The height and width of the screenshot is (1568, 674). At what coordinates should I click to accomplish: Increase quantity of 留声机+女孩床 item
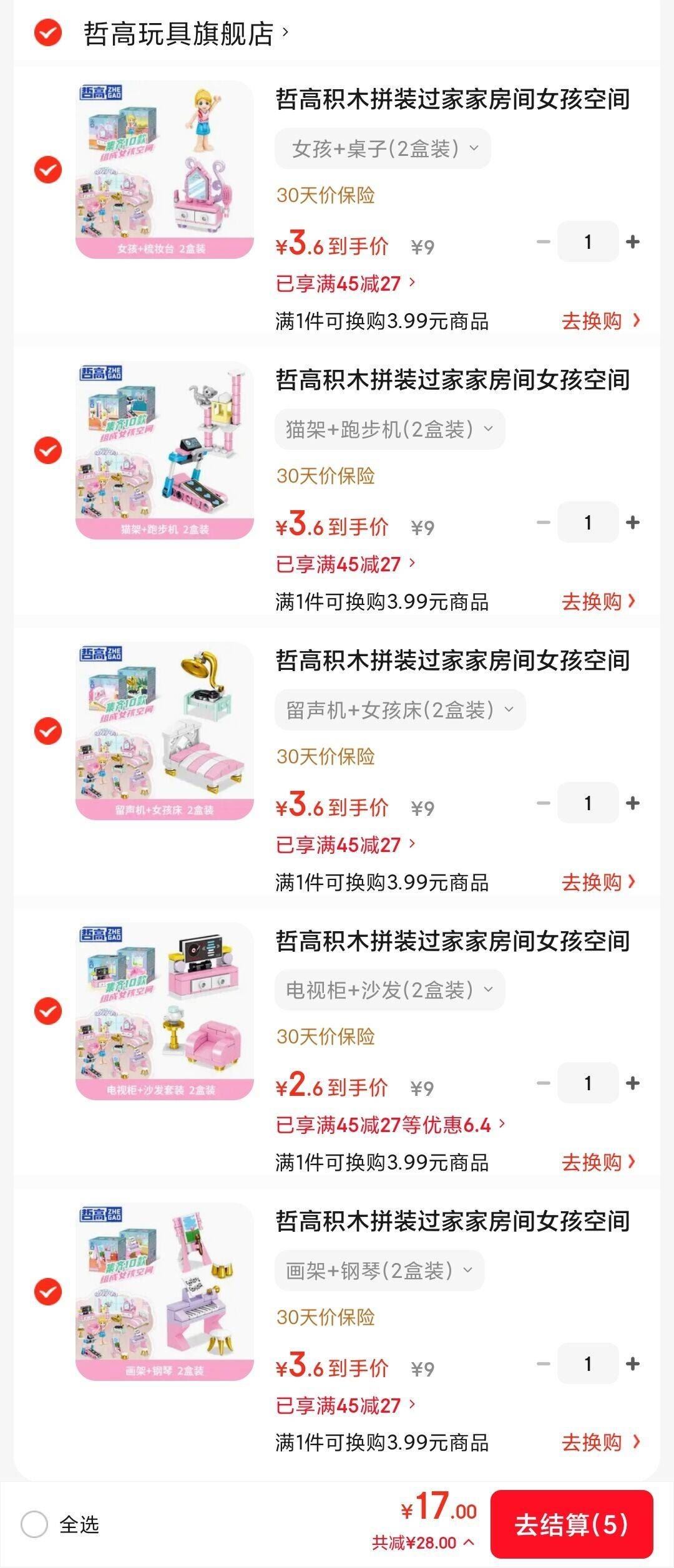632,803
